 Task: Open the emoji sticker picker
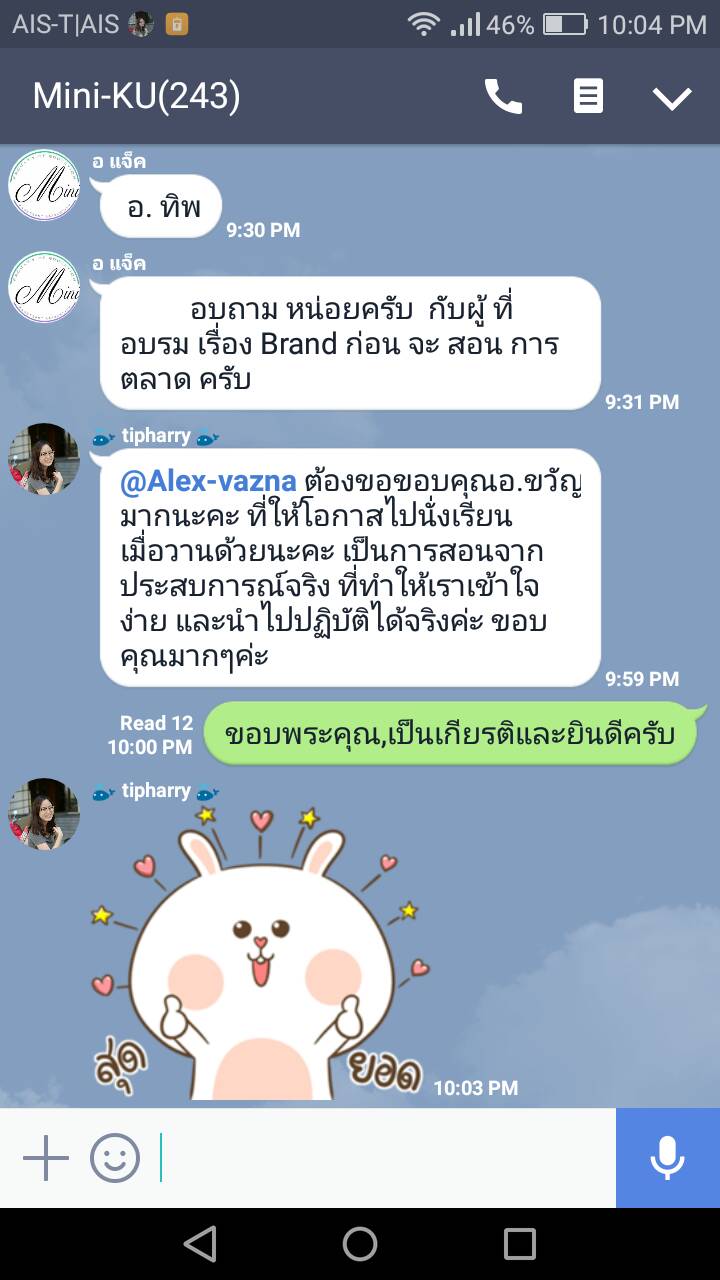point(115,1159)
